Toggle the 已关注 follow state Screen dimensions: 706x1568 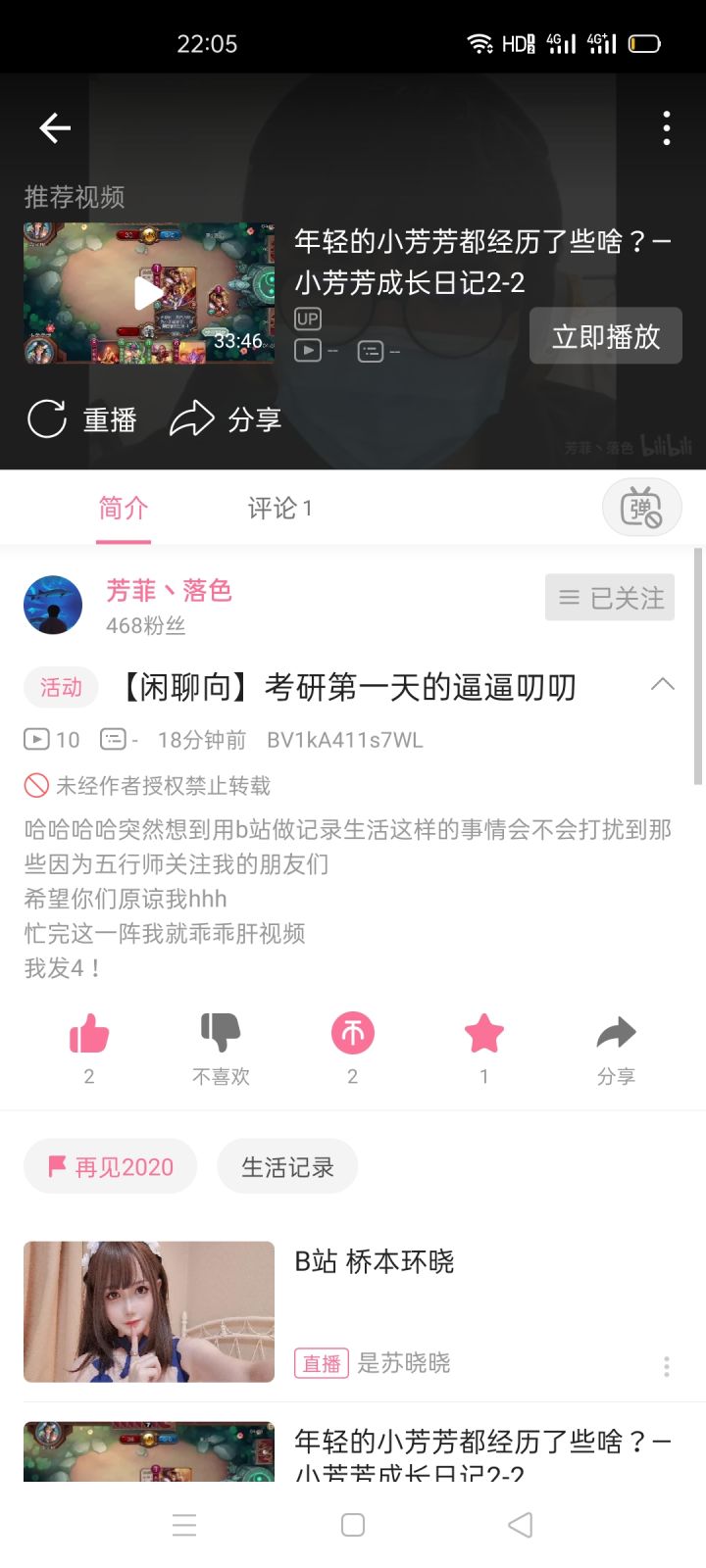point(609,597)
